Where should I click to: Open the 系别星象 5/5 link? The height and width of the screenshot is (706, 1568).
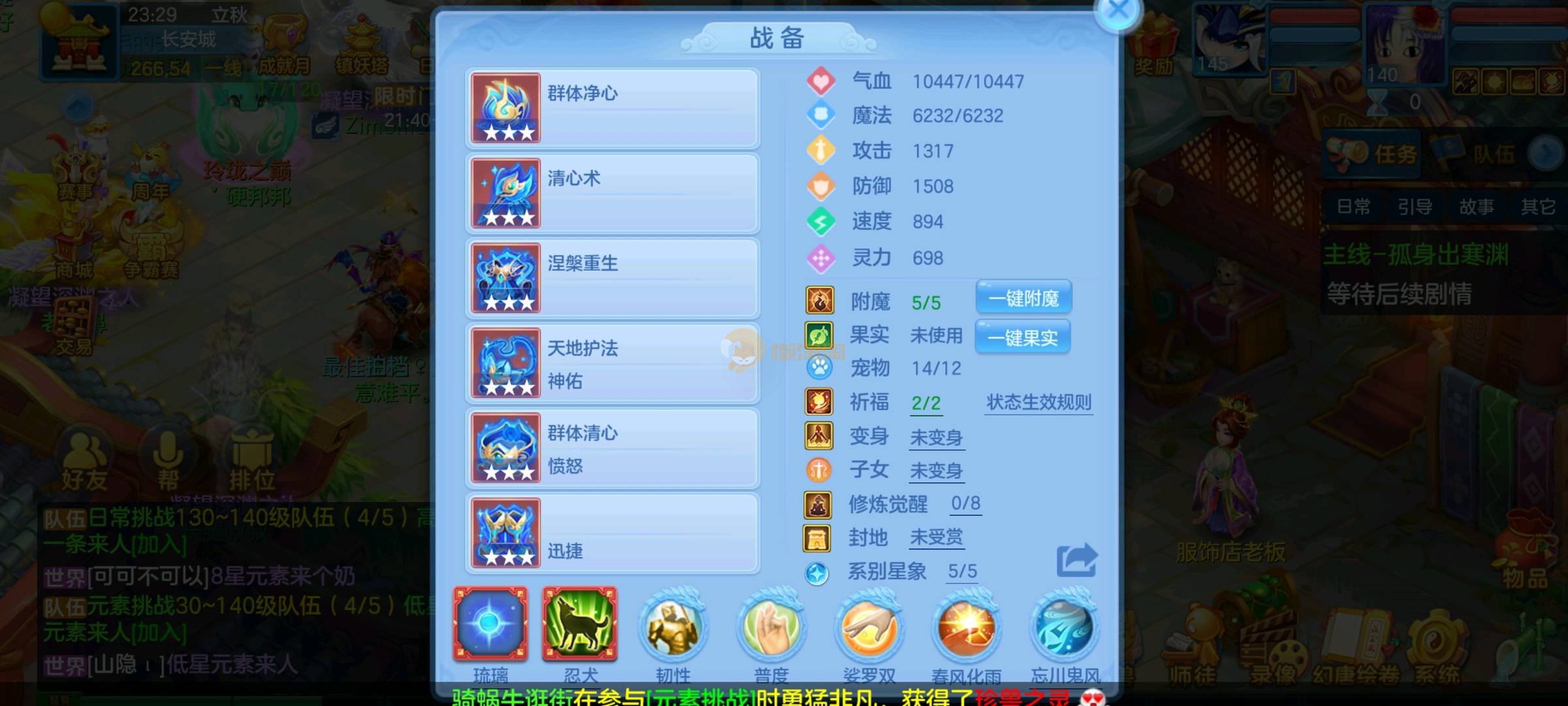[x=962, y=571]
